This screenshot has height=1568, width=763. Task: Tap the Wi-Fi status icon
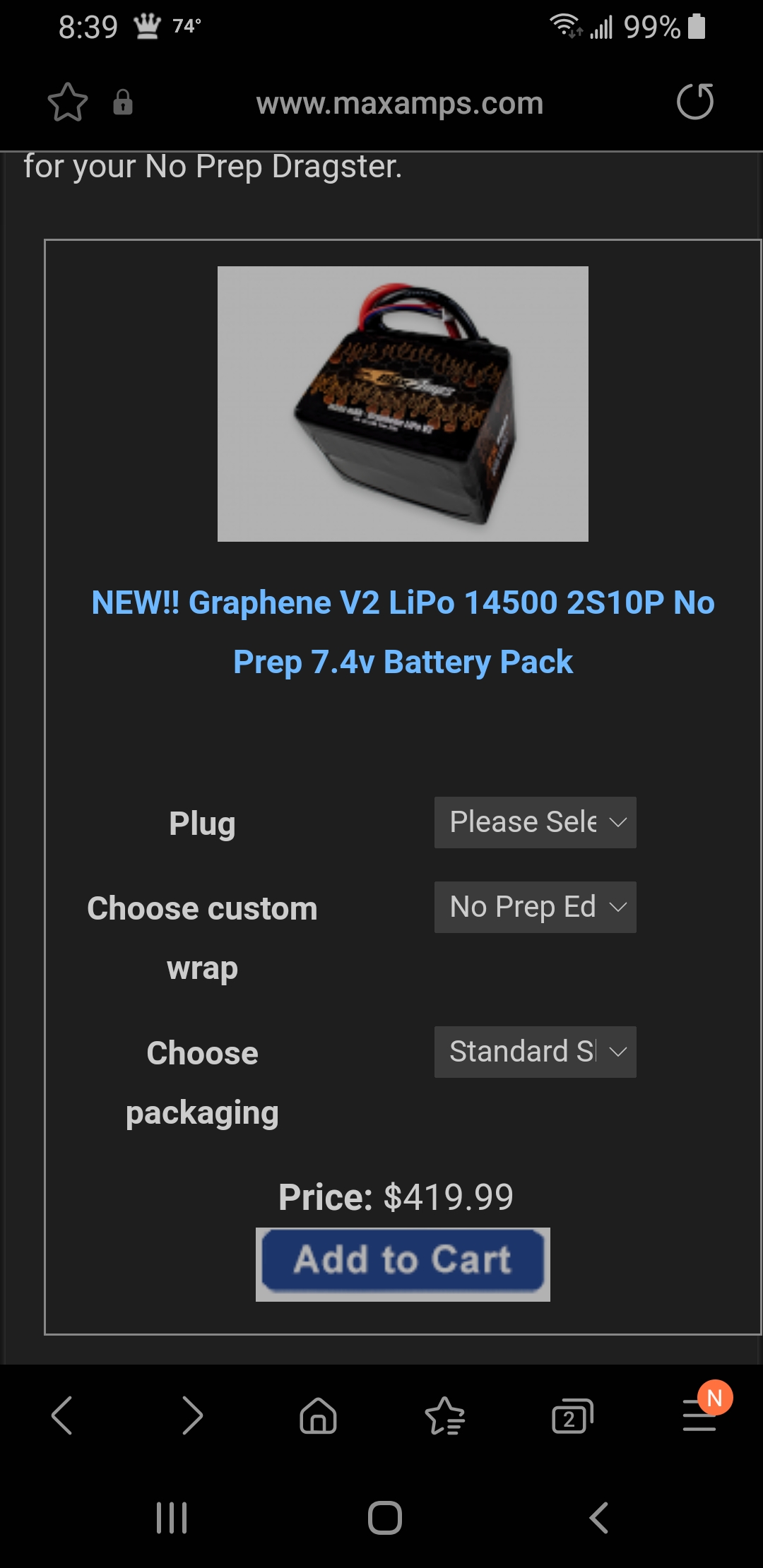(x=565, y=27)
